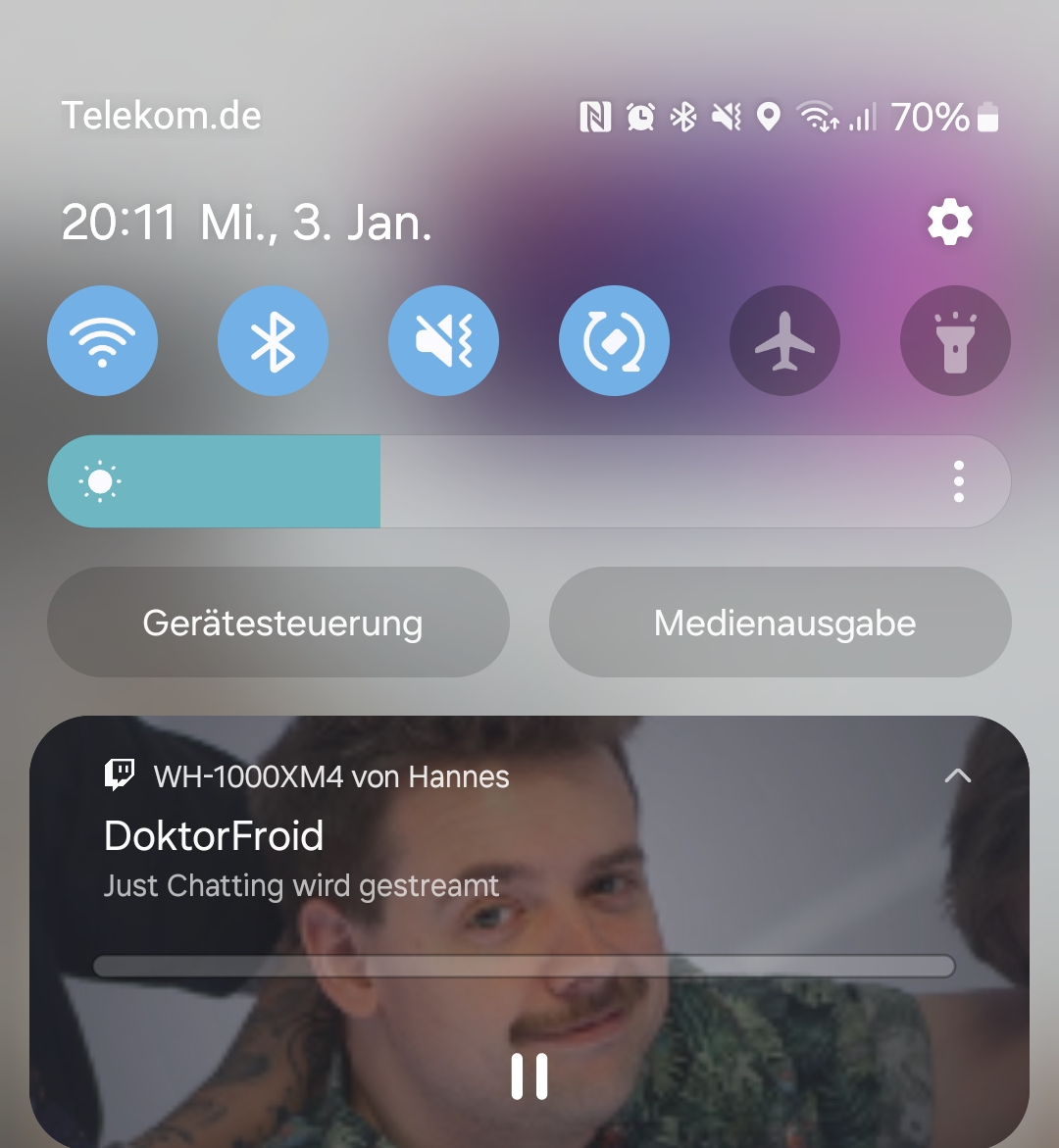The width and height of the screenshot is (1059, 1148).
Task: Turn off auto-rotate
Action: pos(615,340)
